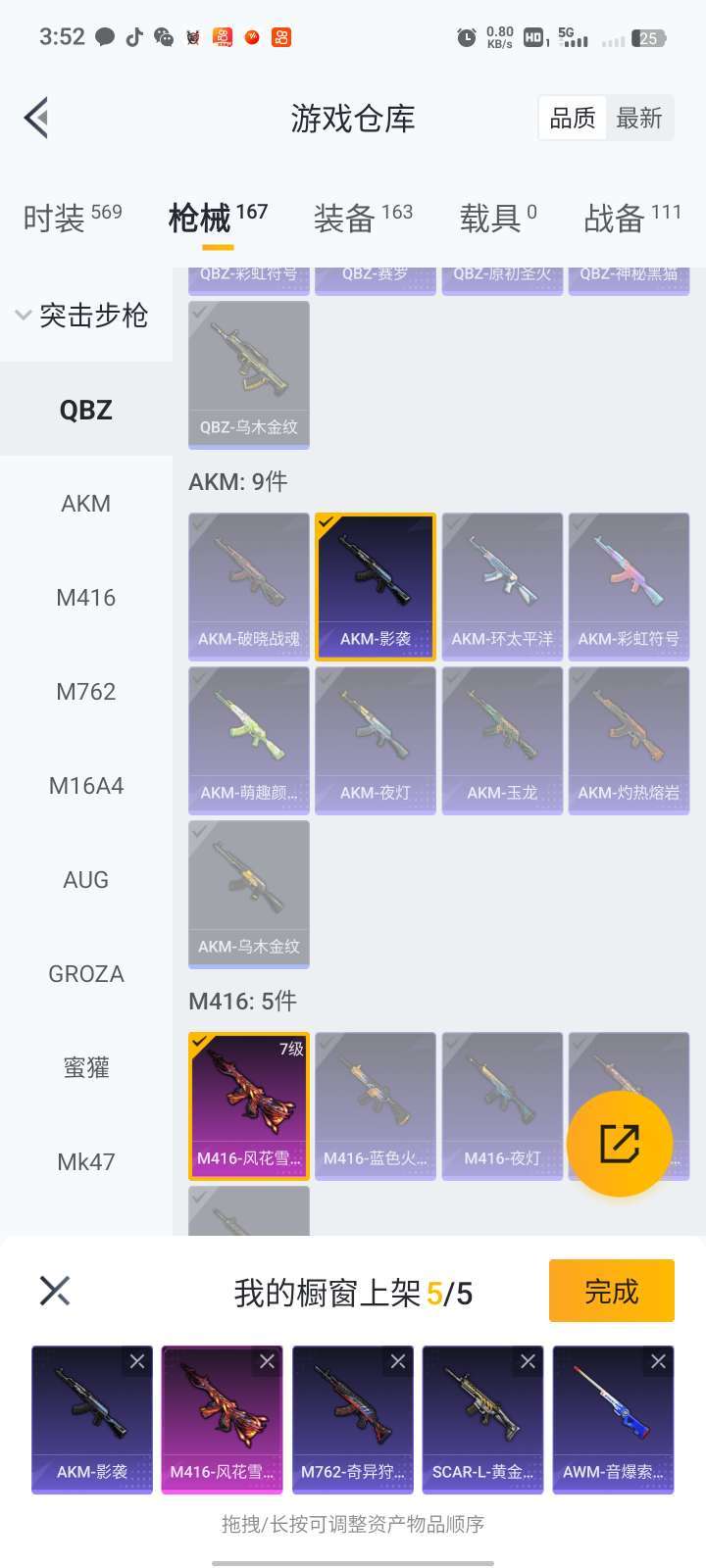
Task: Sort items by 品质
Action: pyautogui.click(x=573, y=119)
